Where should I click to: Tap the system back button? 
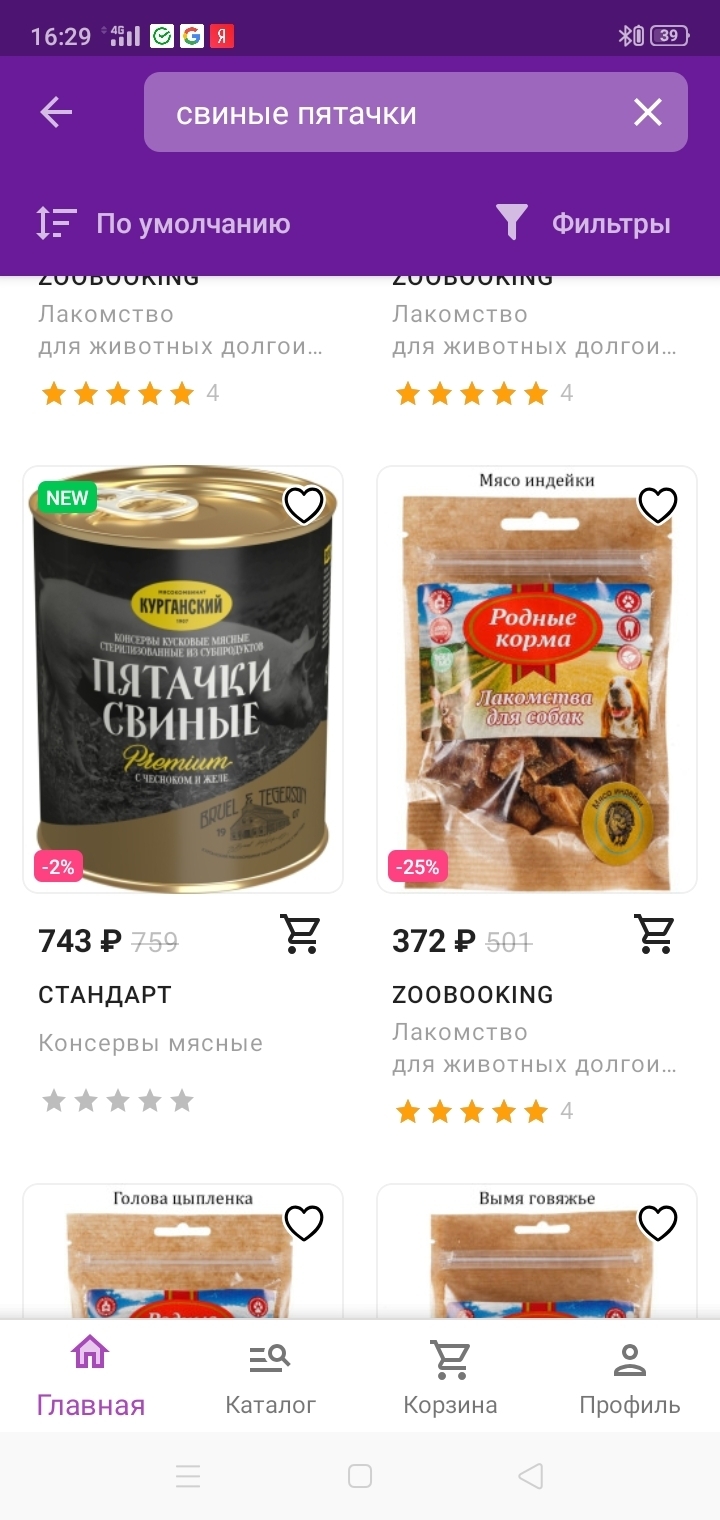pyautogui.click(x=531, y=1476)
